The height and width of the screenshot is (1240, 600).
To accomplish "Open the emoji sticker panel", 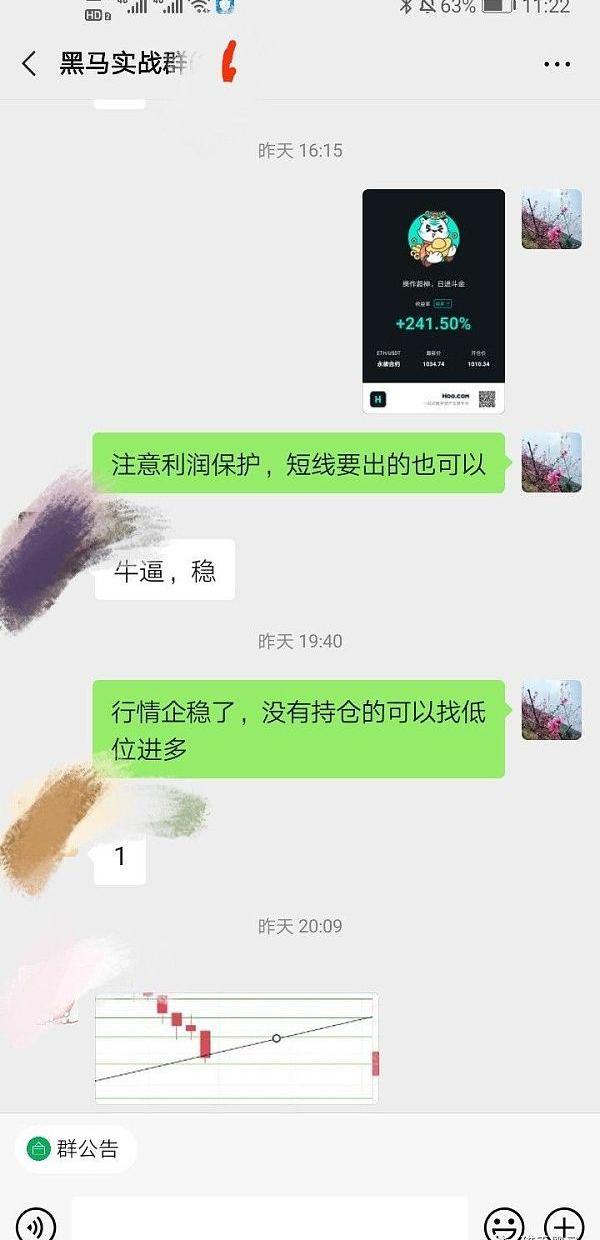I will tap(504, 1224).
